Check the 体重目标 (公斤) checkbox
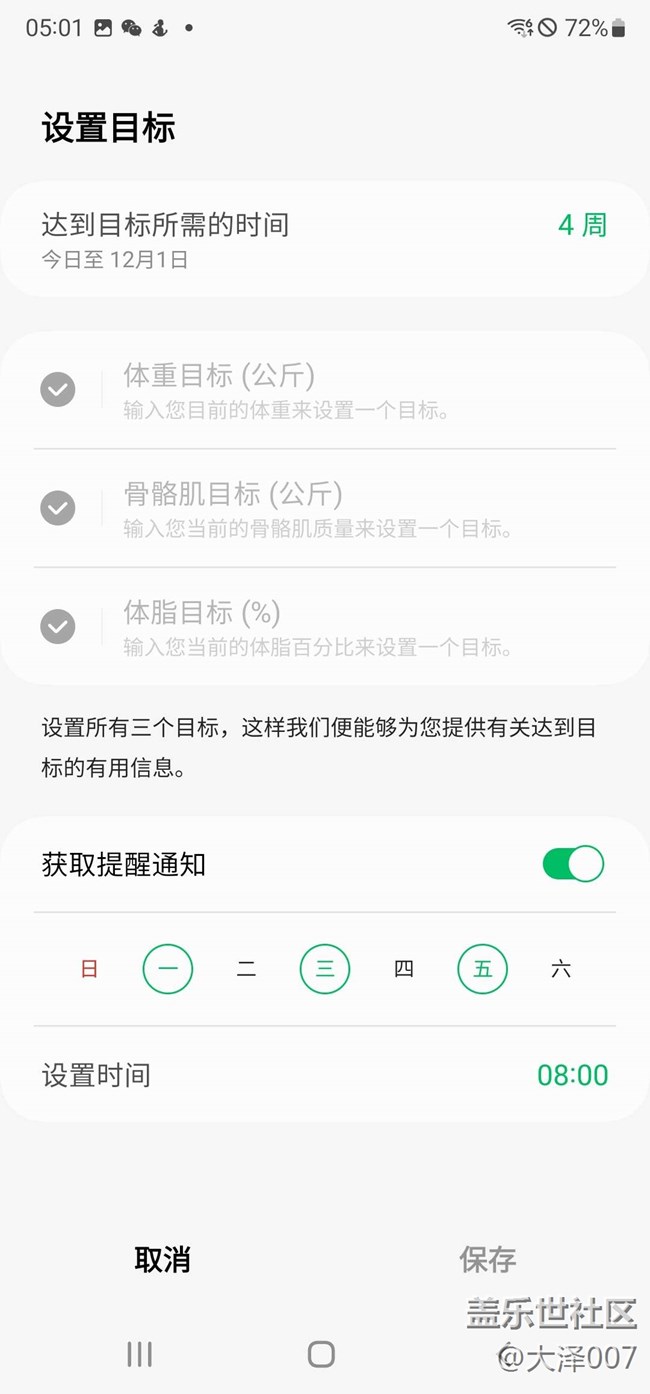Image resolution: width=650 pixels, height=1394 pixels. tap(58, 389)
